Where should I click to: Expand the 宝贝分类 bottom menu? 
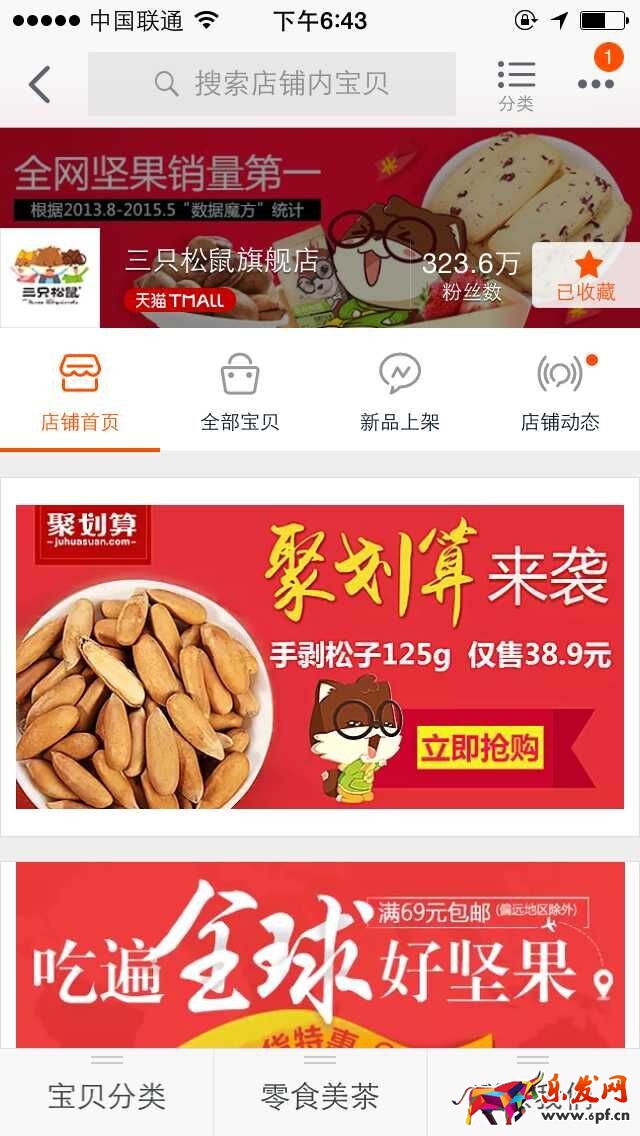click(x=107, y=1094)
